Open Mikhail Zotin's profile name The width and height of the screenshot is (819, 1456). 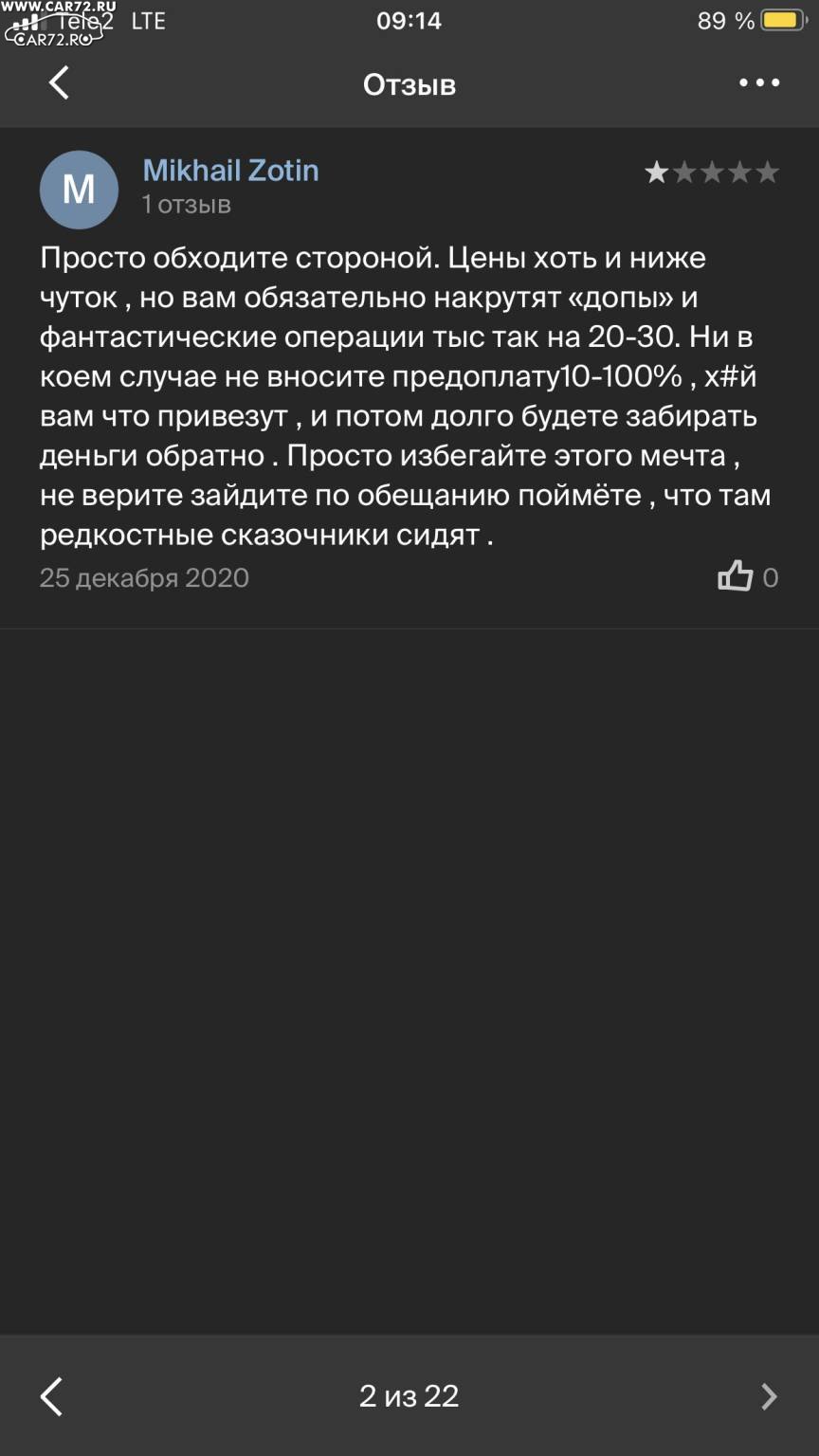(230, 171)
